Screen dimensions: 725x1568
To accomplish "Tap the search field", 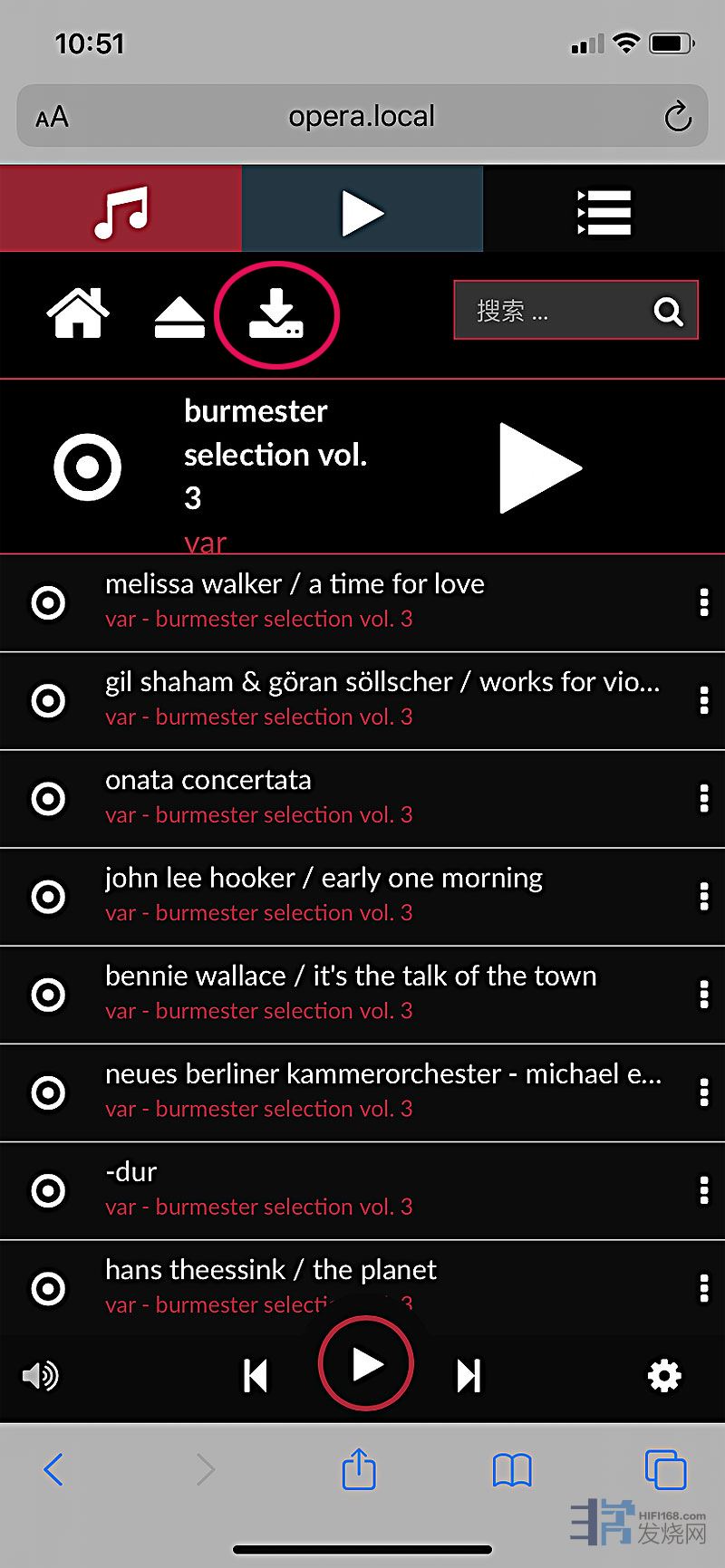I will 553,311.
